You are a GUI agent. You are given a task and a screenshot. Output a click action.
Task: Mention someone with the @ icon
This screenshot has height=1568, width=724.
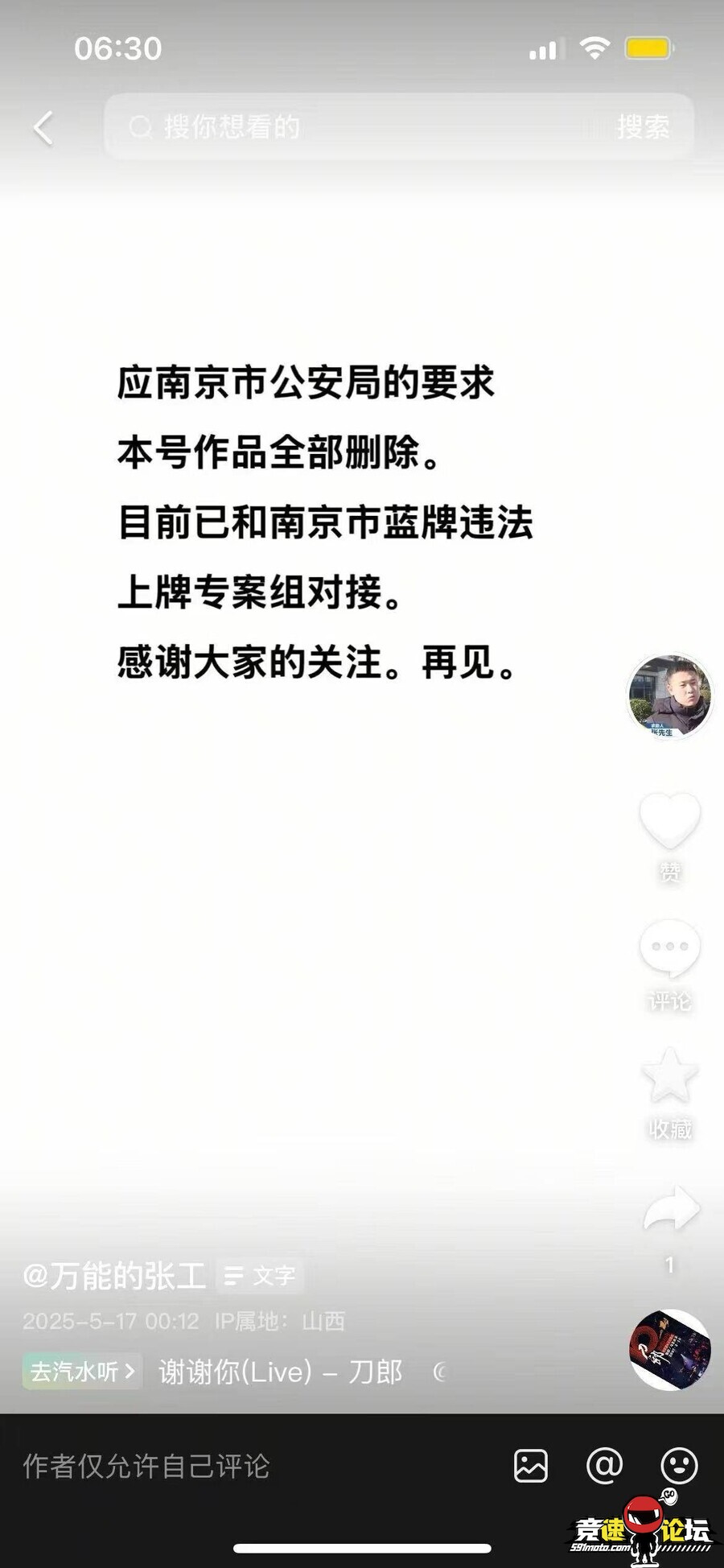point(604,1466)
